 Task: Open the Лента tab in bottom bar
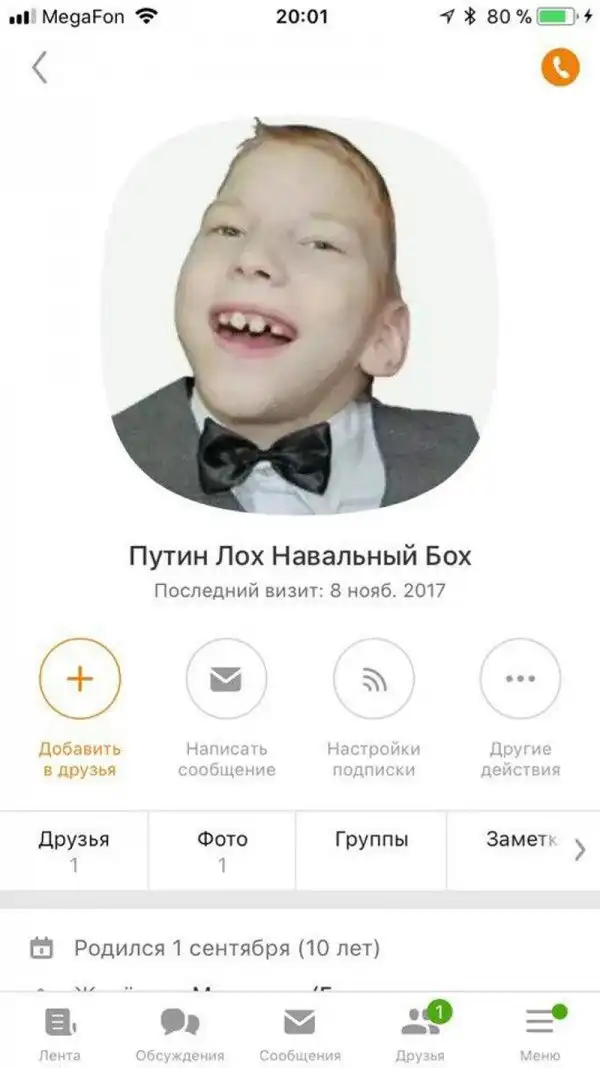pos(60,1033)
